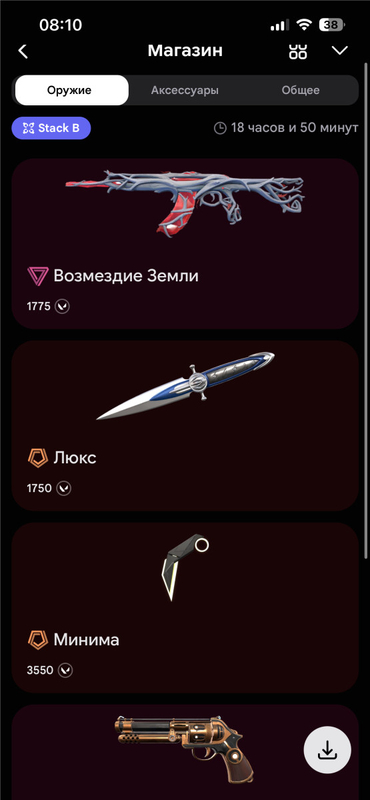This screenshot has width=370, height=800.
Task: Expand the dropdown chevron in the header
Action: click(x=339, y=51)
